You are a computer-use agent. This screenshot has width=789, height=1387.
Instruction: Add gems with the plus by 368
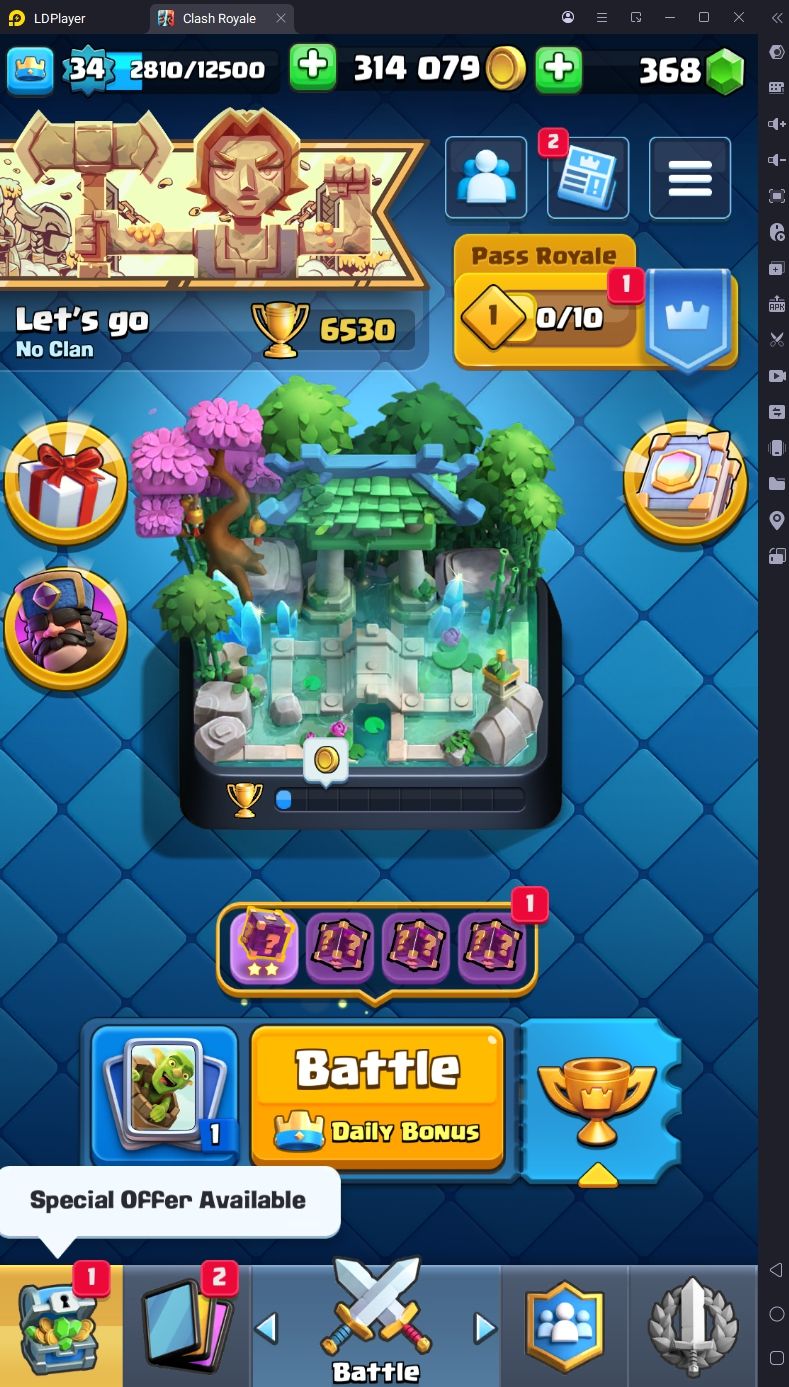click(x=559, y=68)
